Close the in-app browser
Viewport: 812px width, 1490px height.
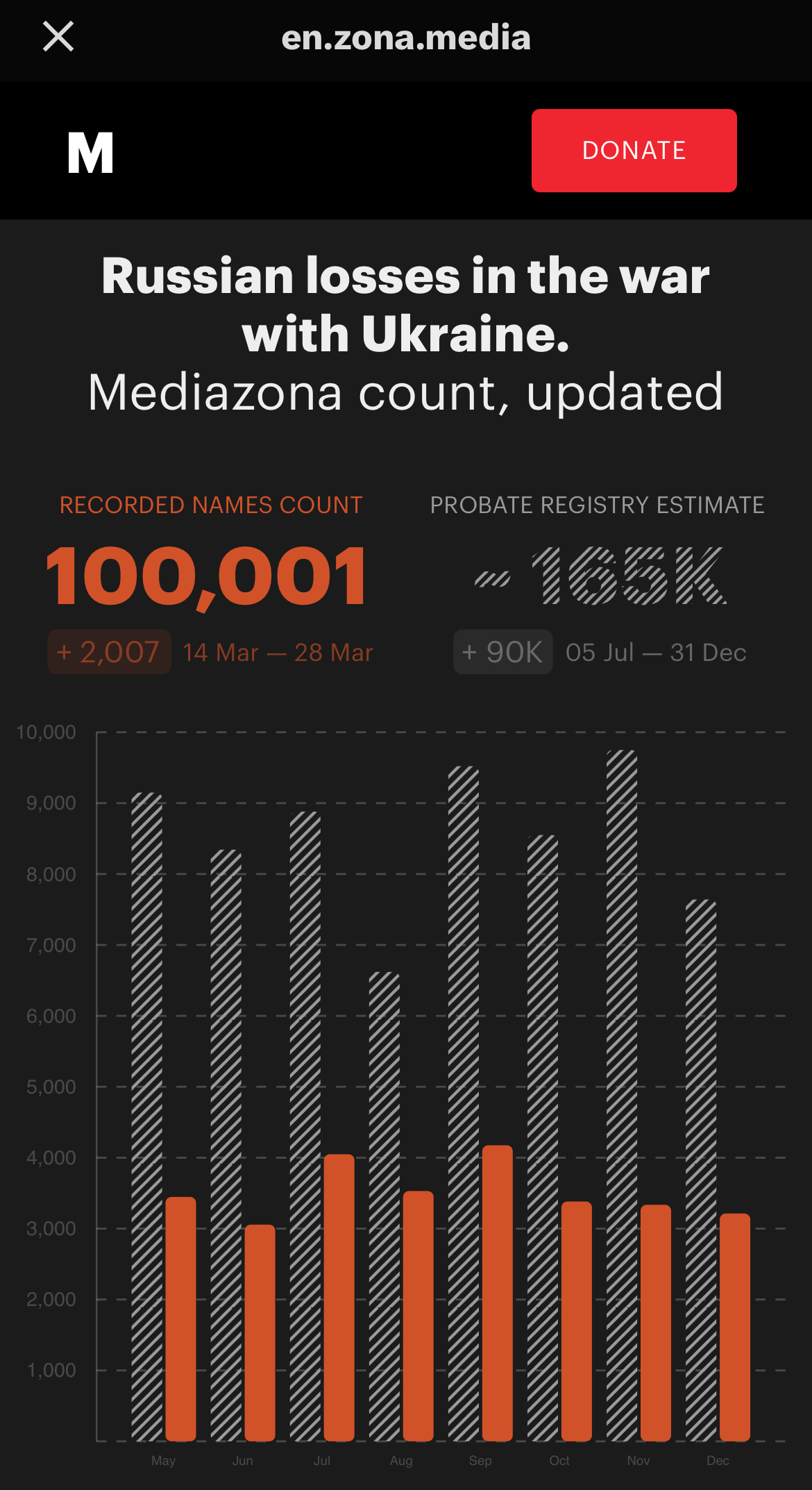coord(58,37)
